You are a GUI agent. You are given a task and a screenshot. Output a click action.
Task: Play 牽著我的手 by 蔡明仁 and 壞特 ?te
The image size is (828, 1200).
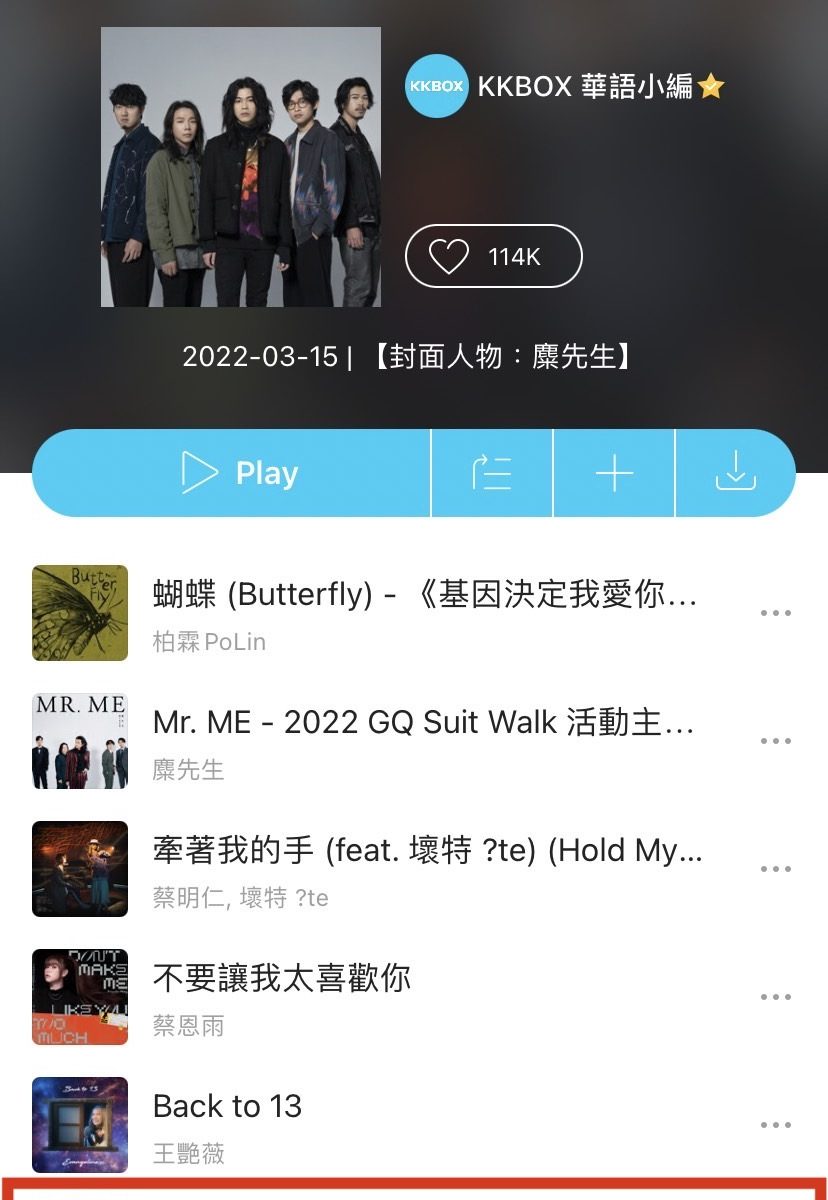click(x=424, y=868)
